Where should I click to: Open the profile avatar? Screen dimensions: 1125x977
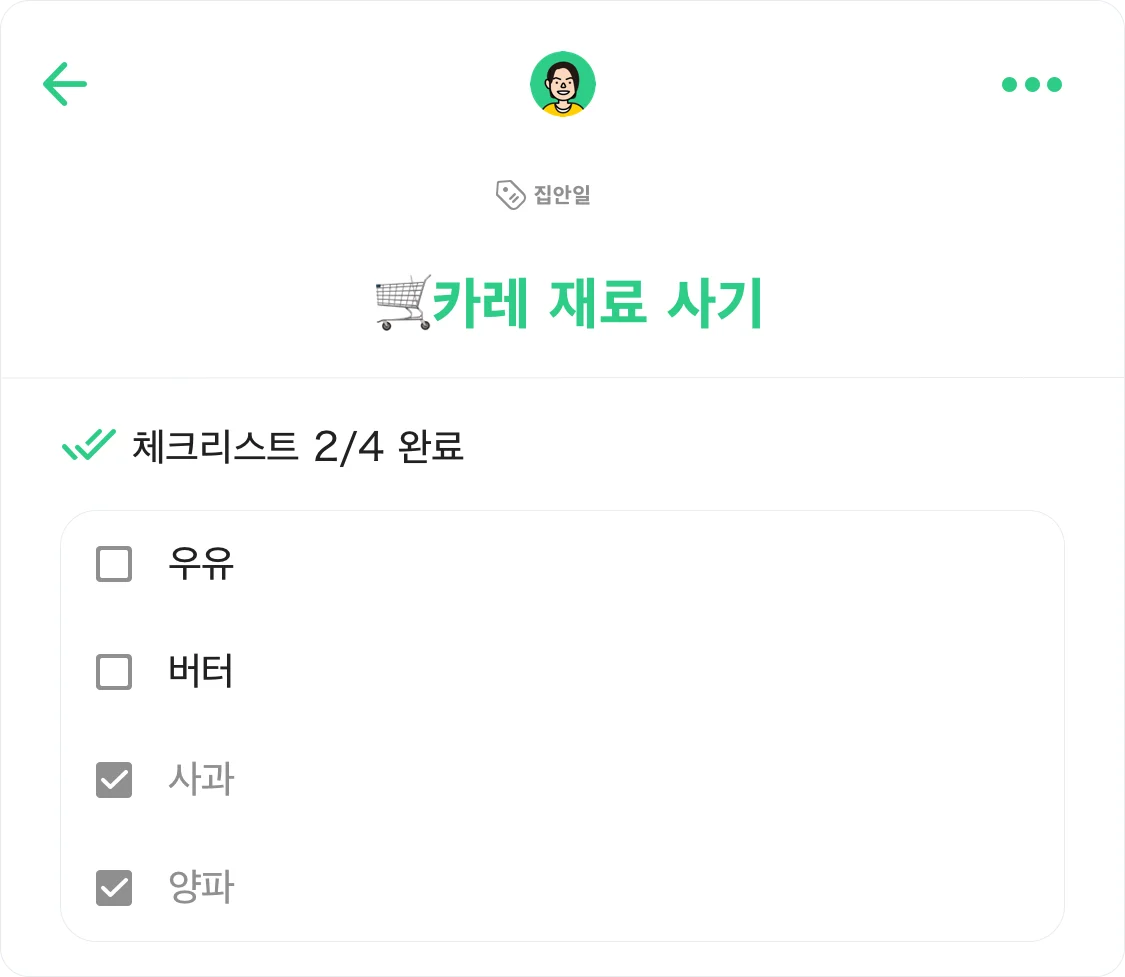point(563,84)
